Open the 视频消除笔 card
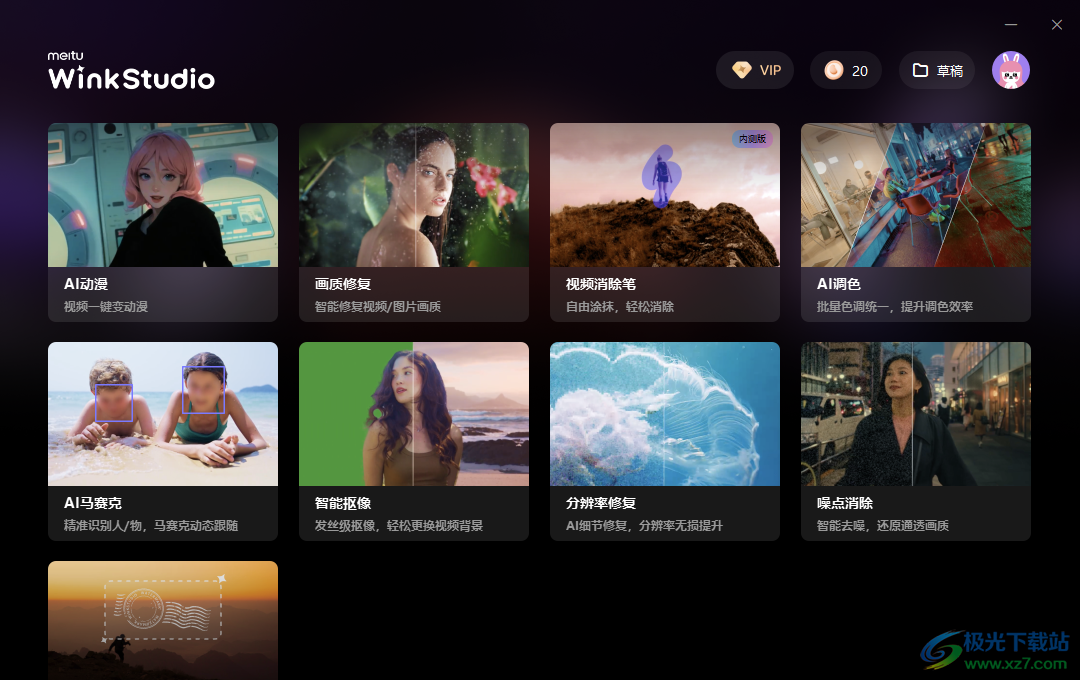The width and height of the screenshot is (1080, 680). (x=665, y=222)
